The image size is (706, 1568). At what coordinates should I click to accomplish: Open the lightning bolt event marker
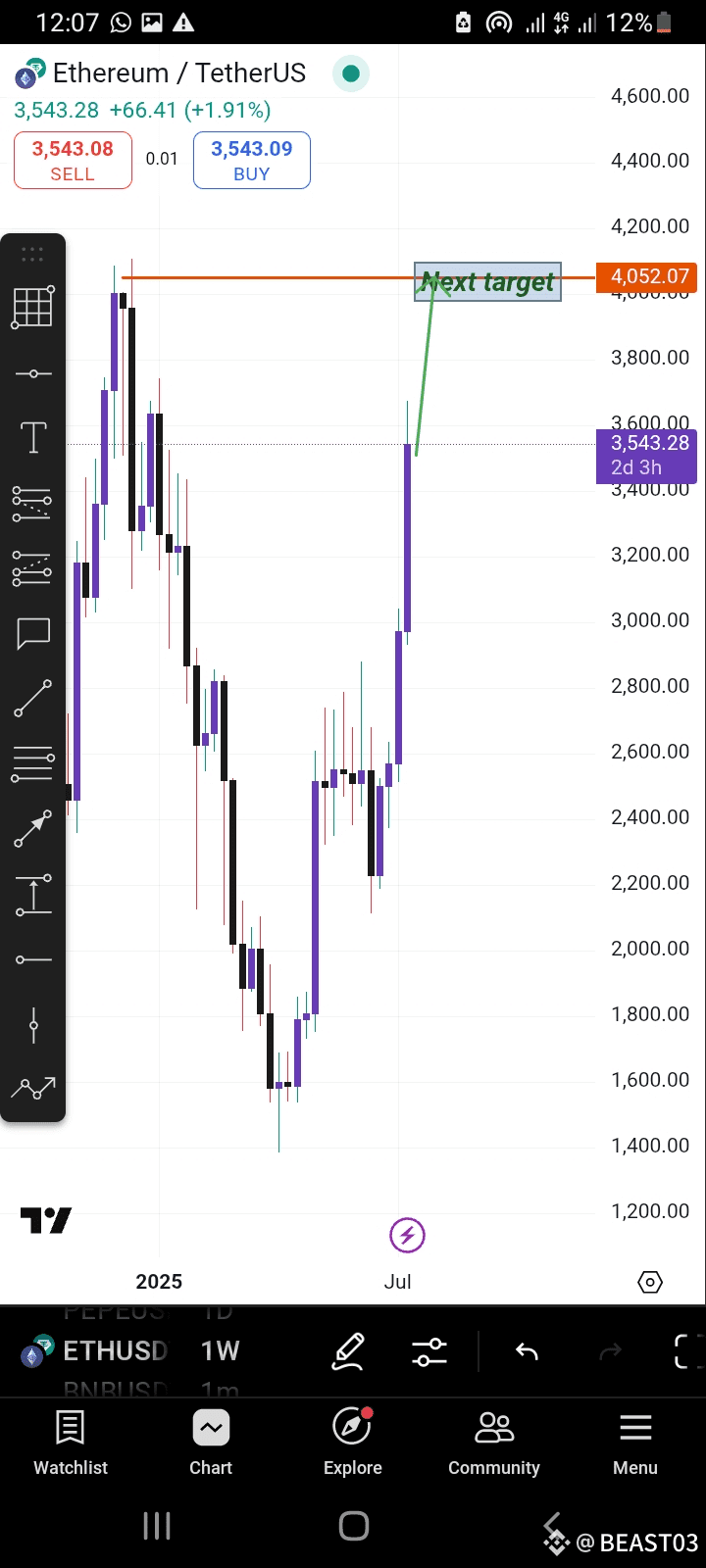(407, 1235)
